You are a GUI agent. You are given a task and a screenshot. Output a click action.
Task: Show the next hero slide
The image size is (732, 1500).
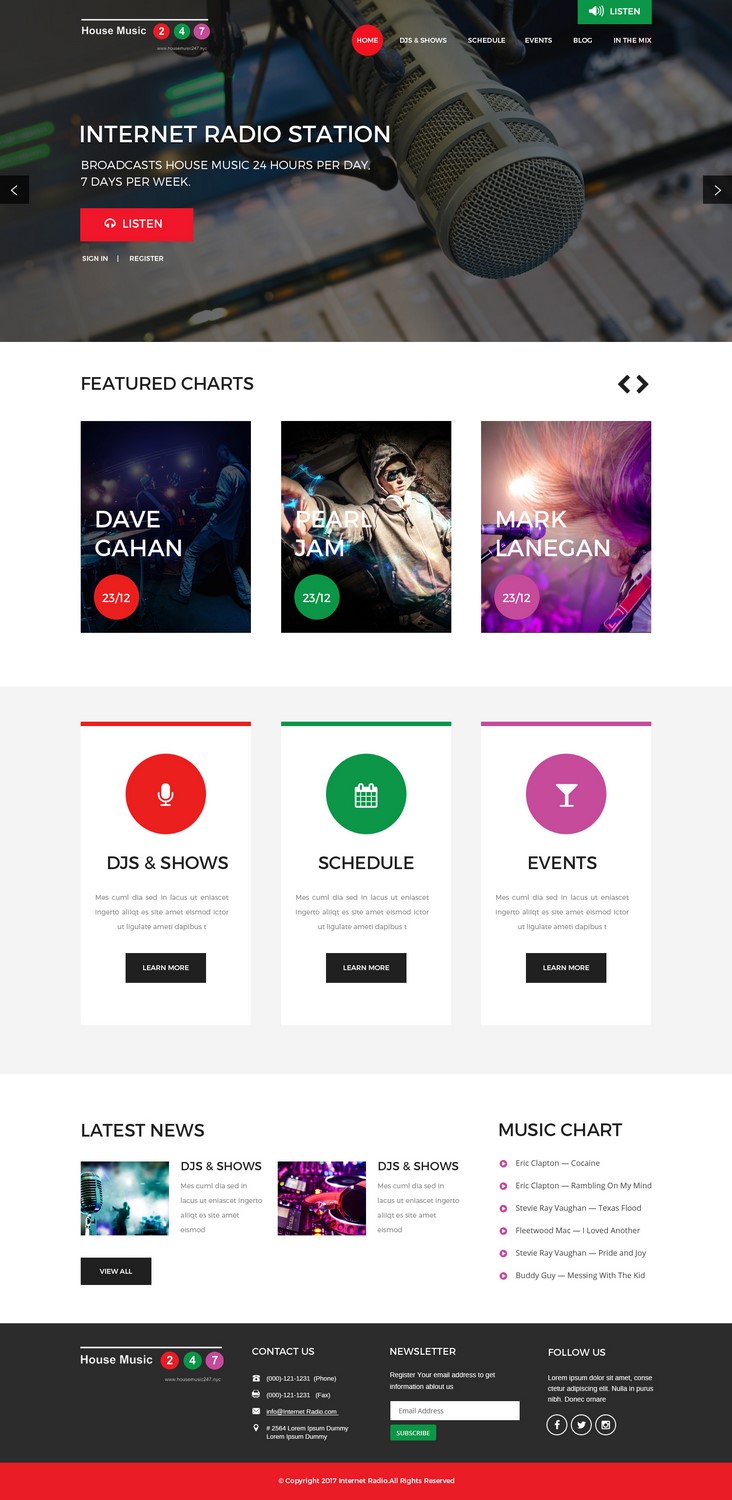[717, 190]
